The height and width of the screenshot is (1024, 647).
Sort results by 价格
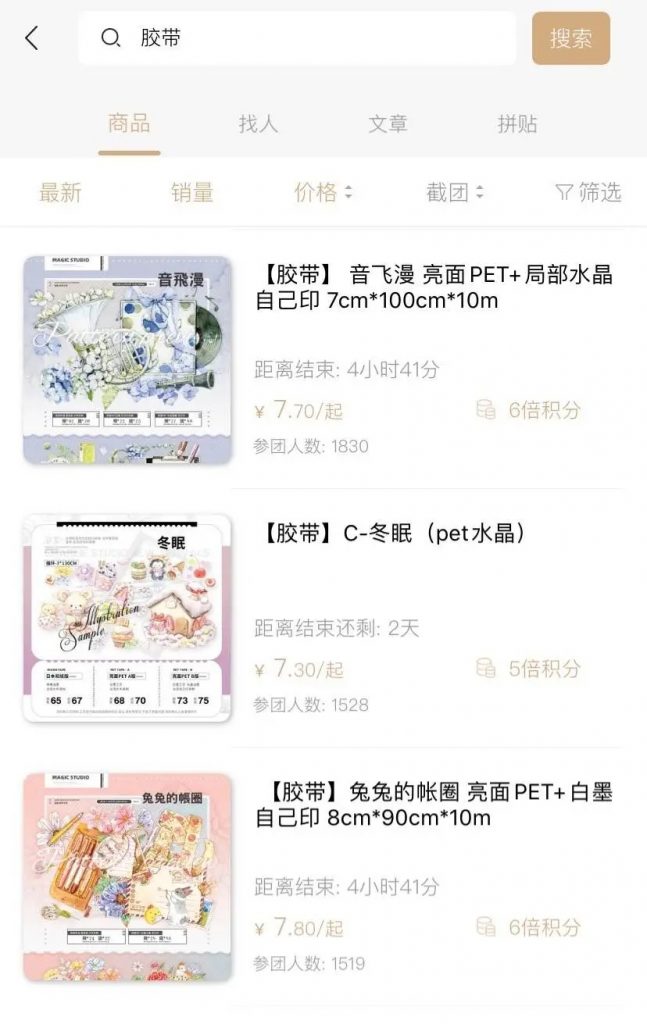click(322, 192)
